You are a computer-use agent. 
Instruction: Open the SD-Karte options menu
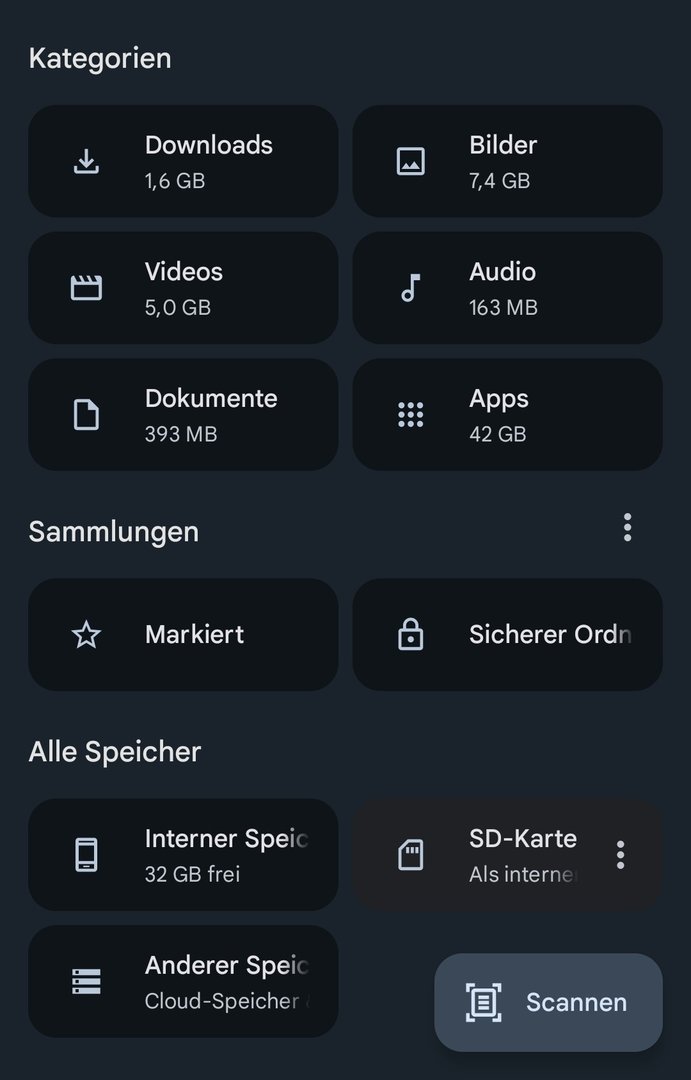tap(621, 855)
